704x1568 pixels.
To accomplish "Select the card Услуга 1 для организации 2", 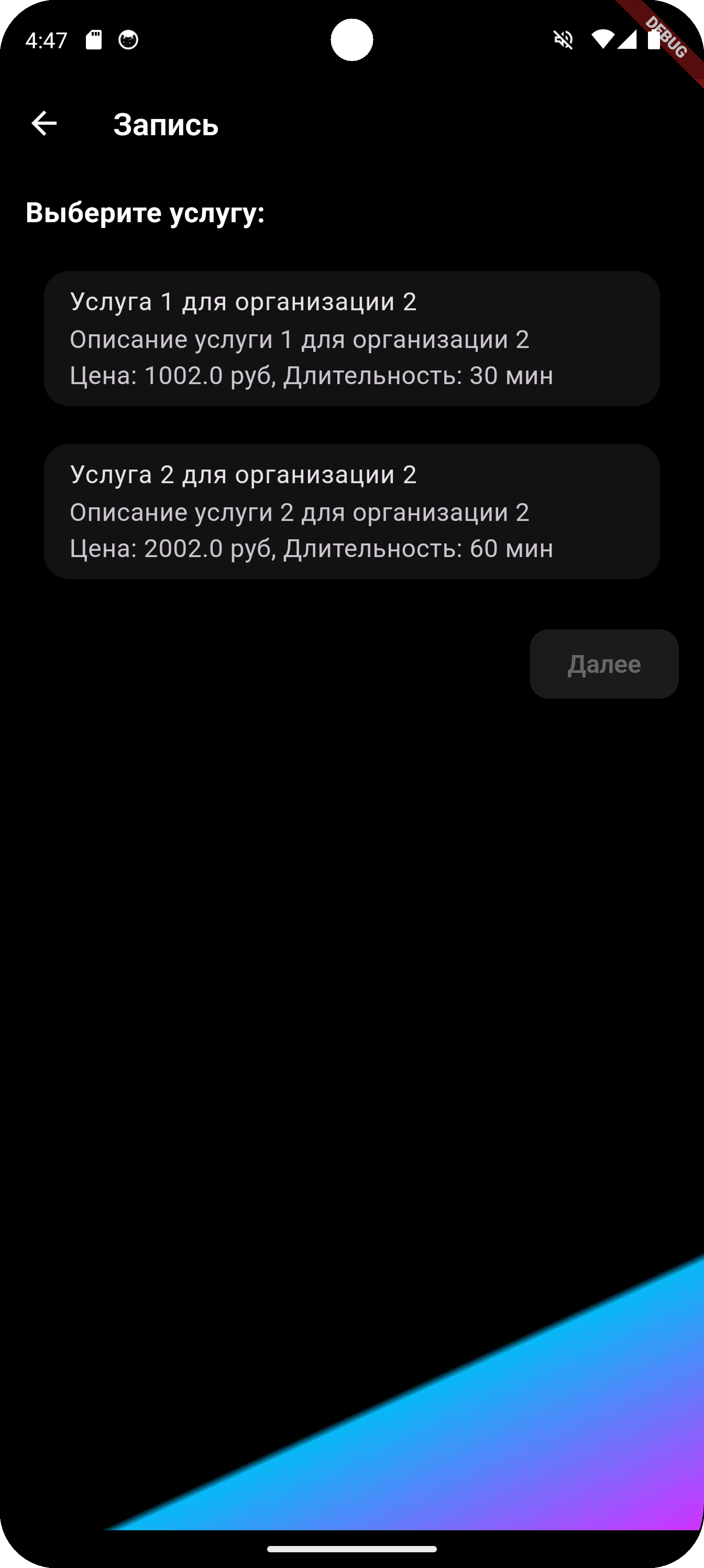I will click(351, 338).
